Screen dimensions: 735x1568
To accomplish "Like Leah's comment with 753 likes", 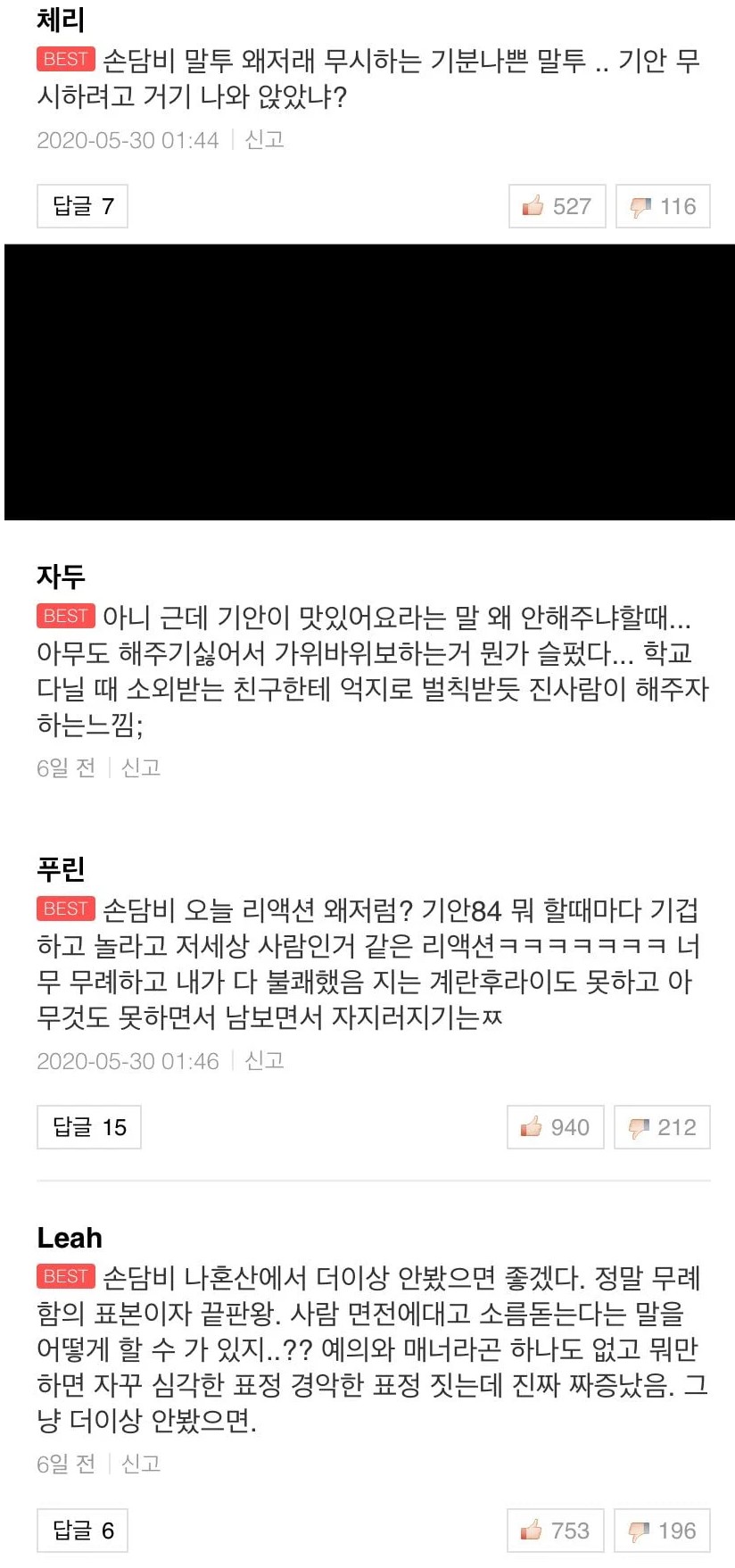I will [555, 1531].
